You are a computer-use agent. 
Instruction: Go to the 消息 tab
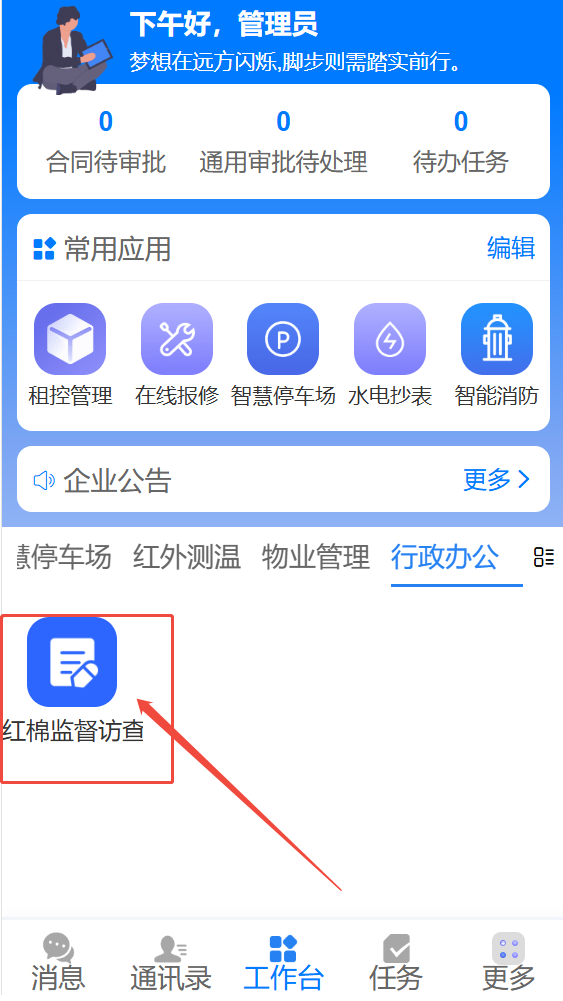58,961
